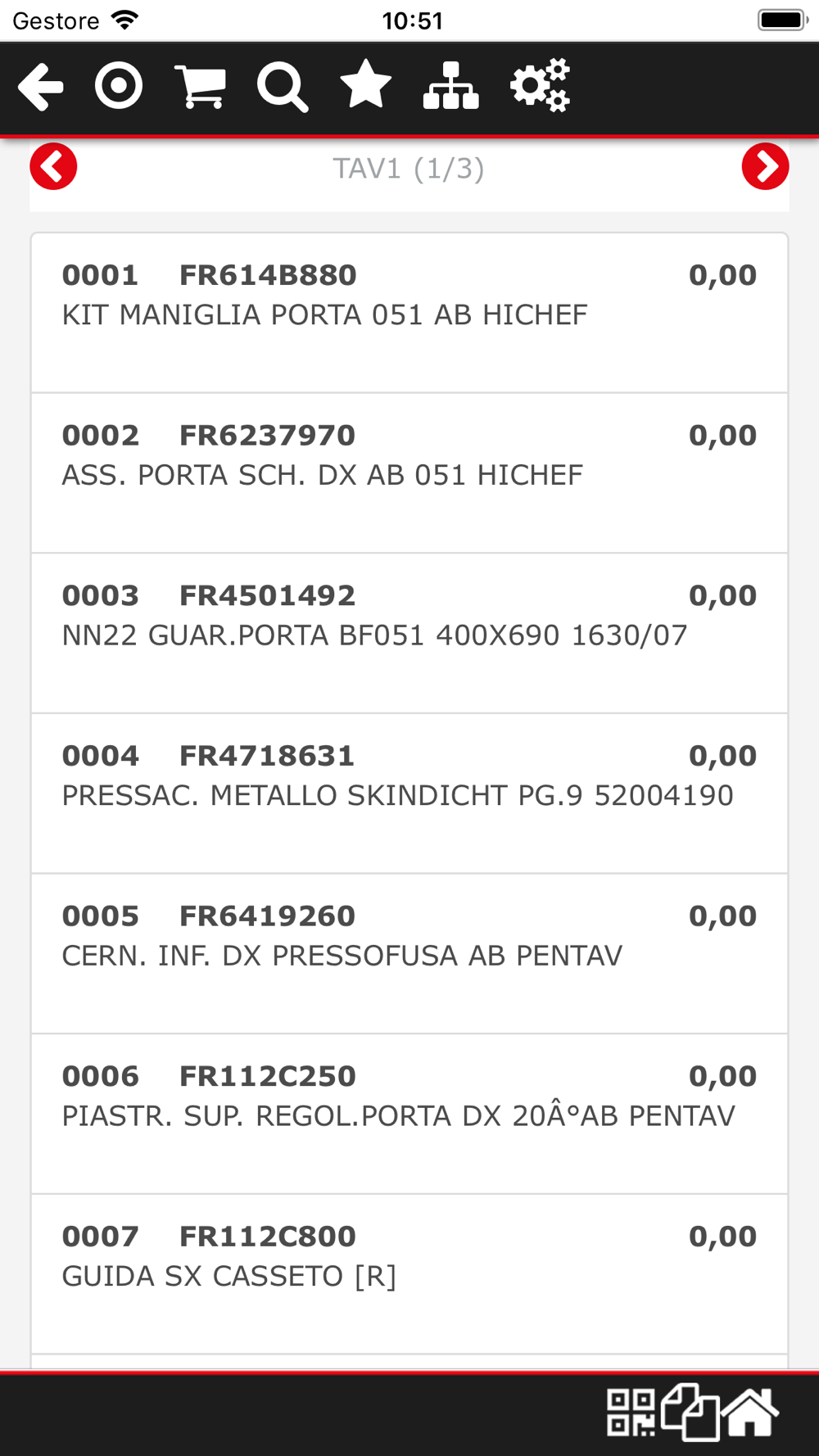This screenshot has width=819, height=1456.
Task: View item 0004 PRESSAC. METALLO
Action: pyautogui.click(x=409, y=794)
